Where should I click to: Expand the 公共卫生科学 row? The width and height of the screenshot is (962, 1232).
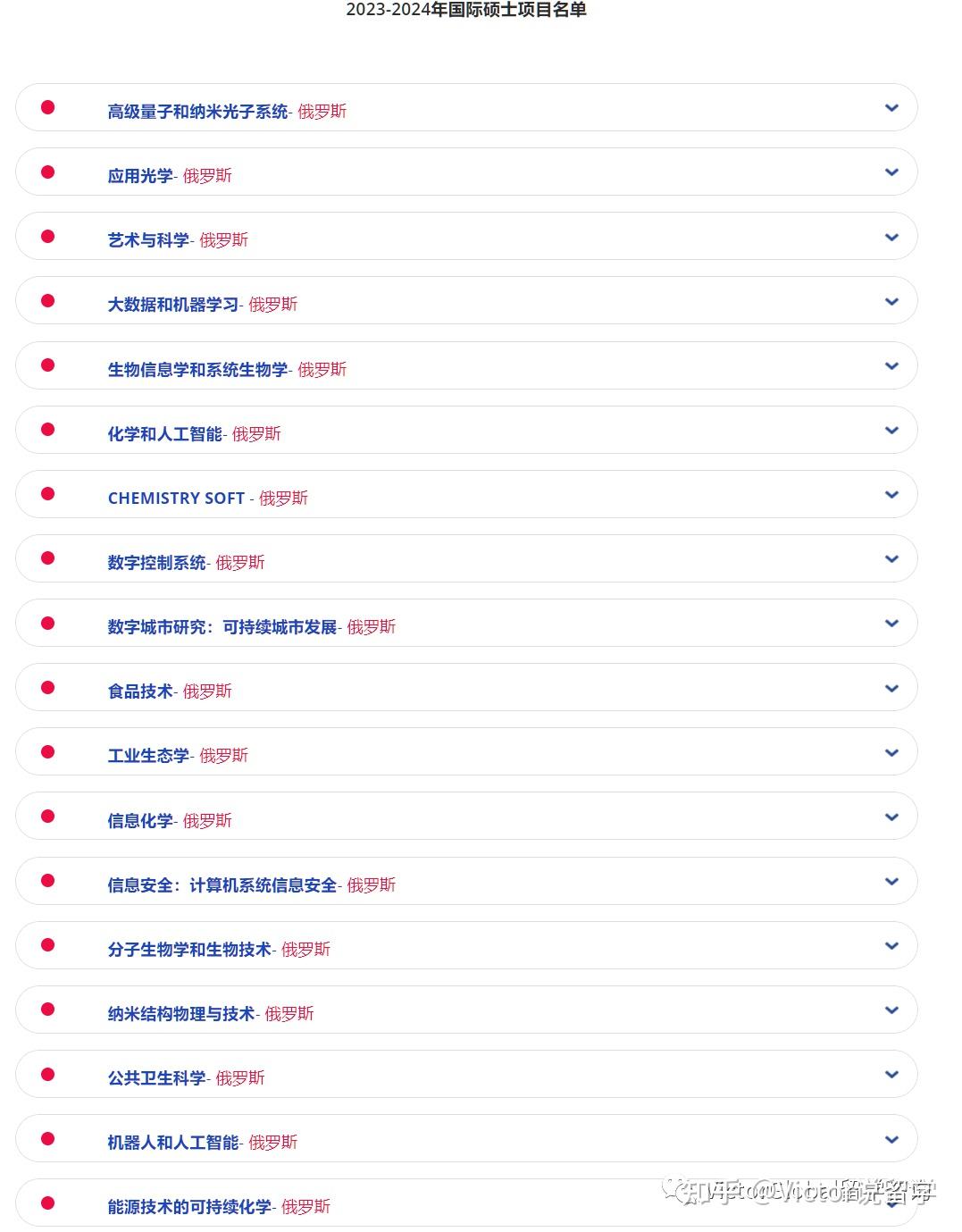tap(891, 1074)
